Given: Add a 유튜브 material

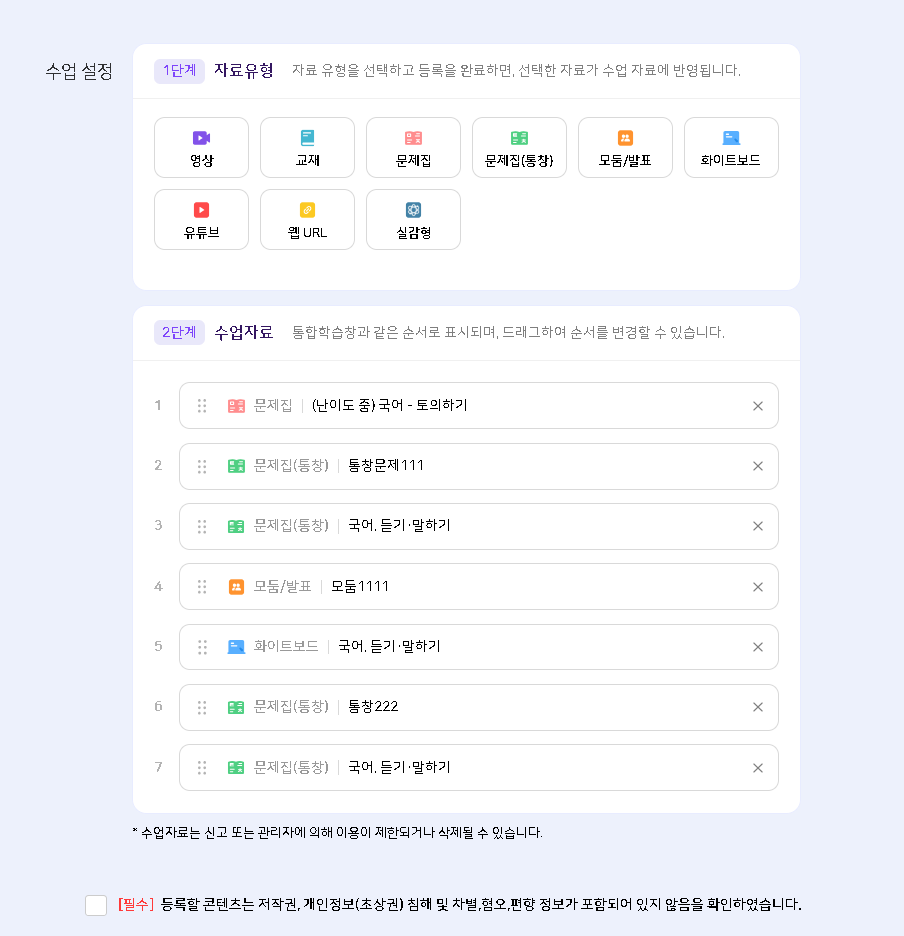Looking at the screenshot, I should 201,220.
